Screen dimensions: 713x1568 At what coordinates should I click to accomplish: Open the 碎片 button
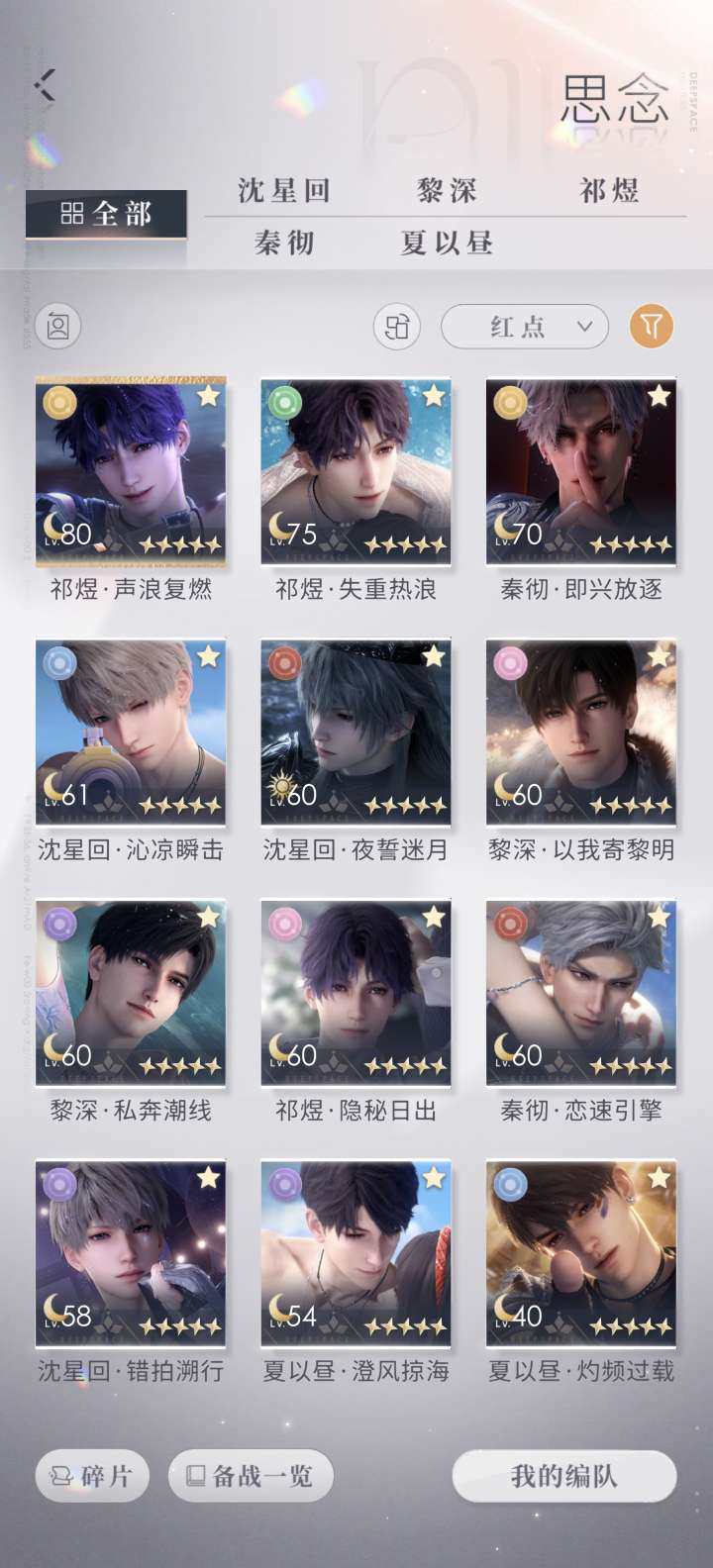[92, 1477]
